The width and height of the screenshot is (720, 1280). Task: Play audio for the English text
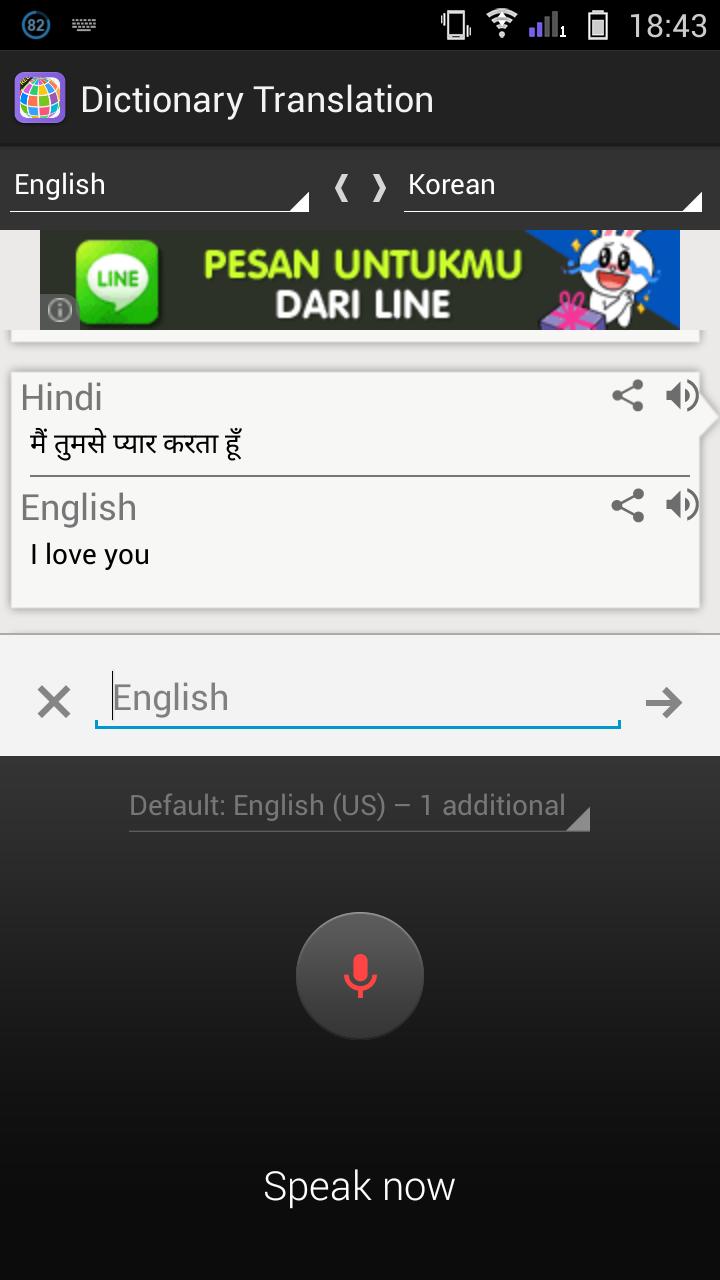pos(682,505)
